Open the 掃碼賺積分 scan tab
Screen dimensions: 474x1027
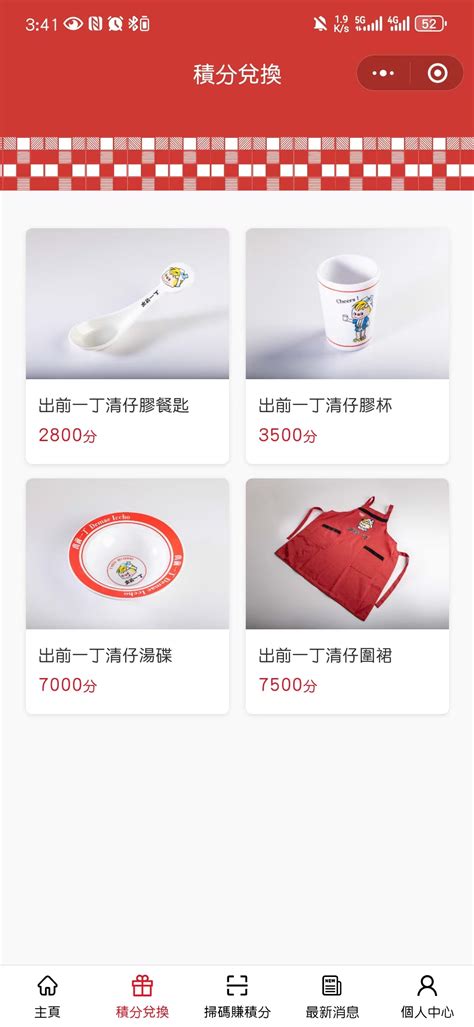(237, 996)
